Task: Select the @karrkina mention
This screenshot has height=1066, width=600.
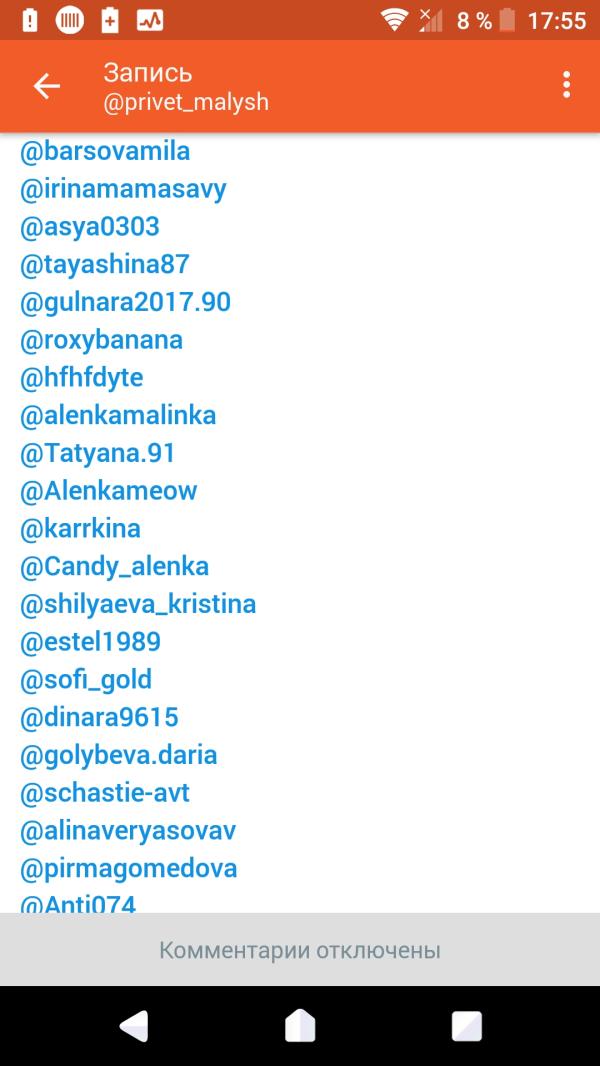Action: [x=80, y=528]
